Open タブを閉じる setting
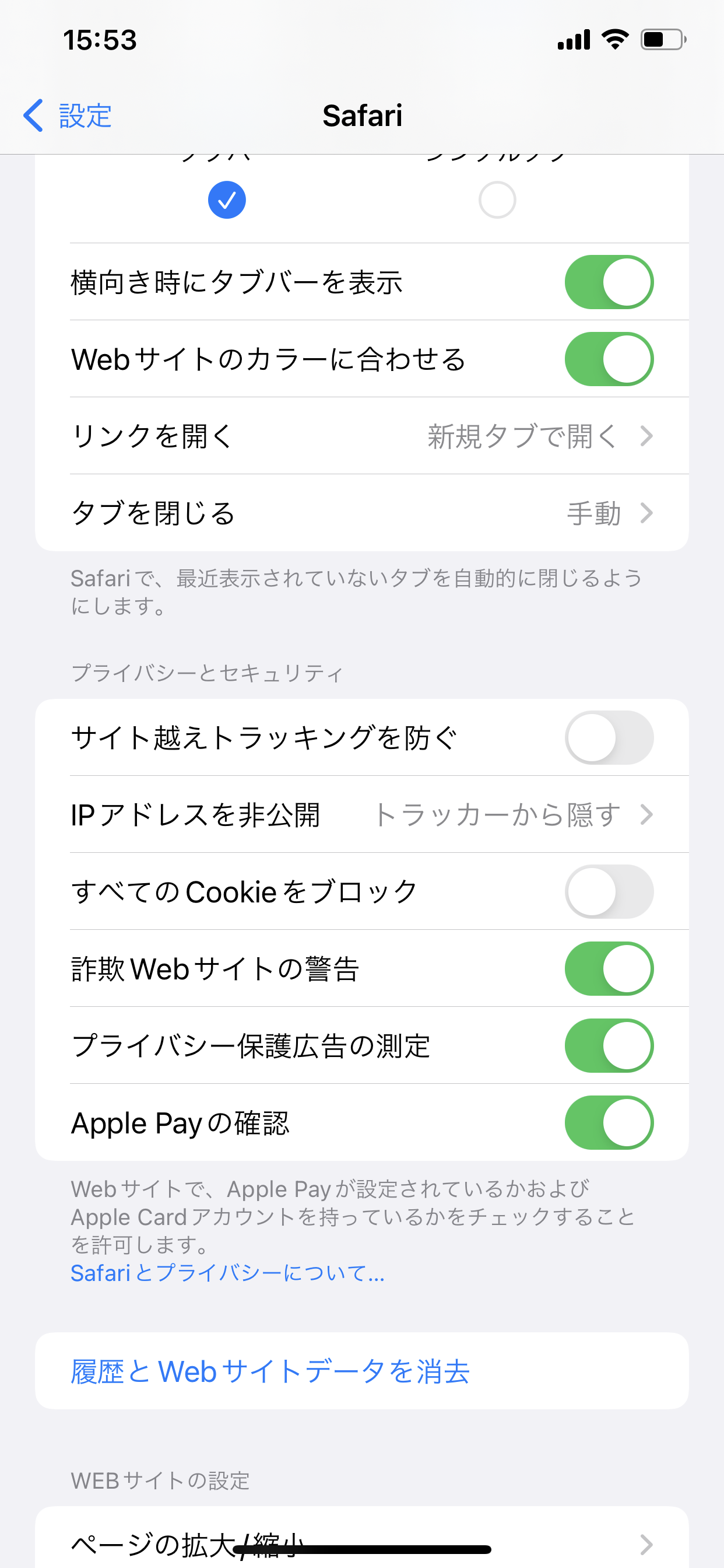724x1568 pixels. 362,513
